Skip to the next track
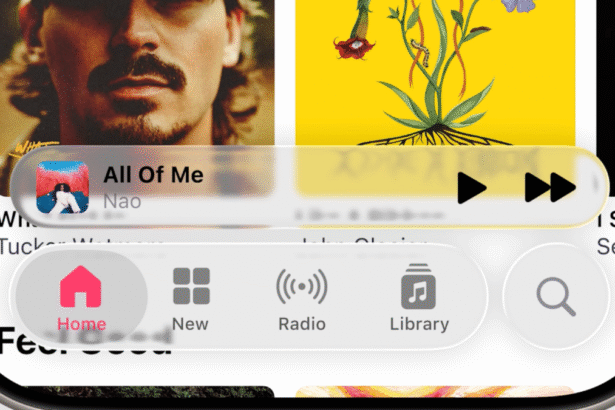The height and width of the screenshot is (410, 615). (550, 187)
